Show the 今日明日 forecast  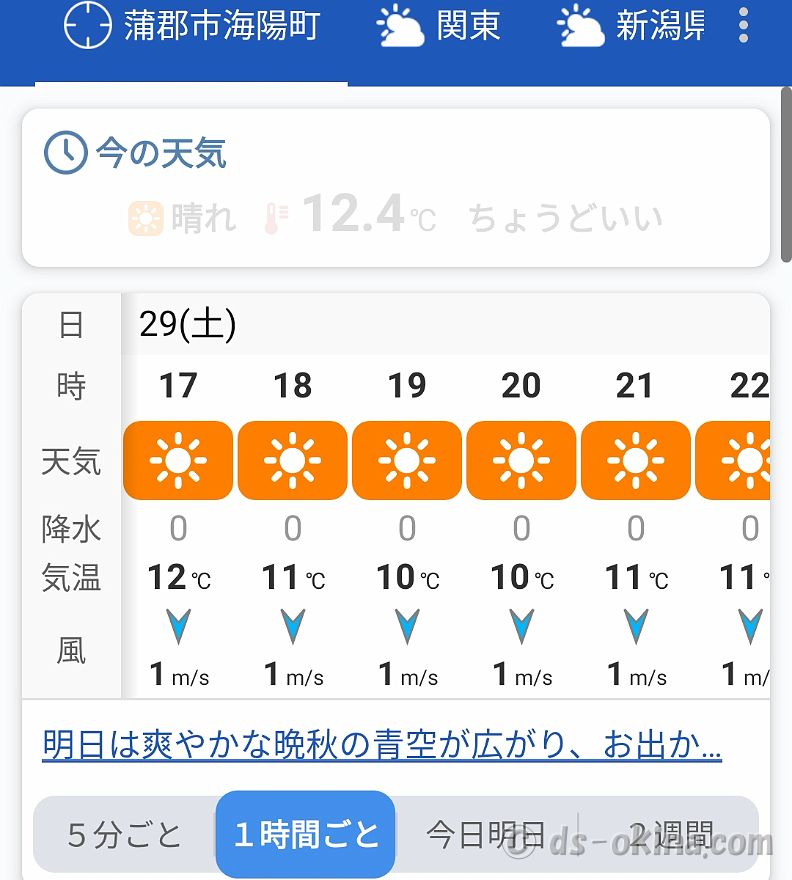[486, 833]
